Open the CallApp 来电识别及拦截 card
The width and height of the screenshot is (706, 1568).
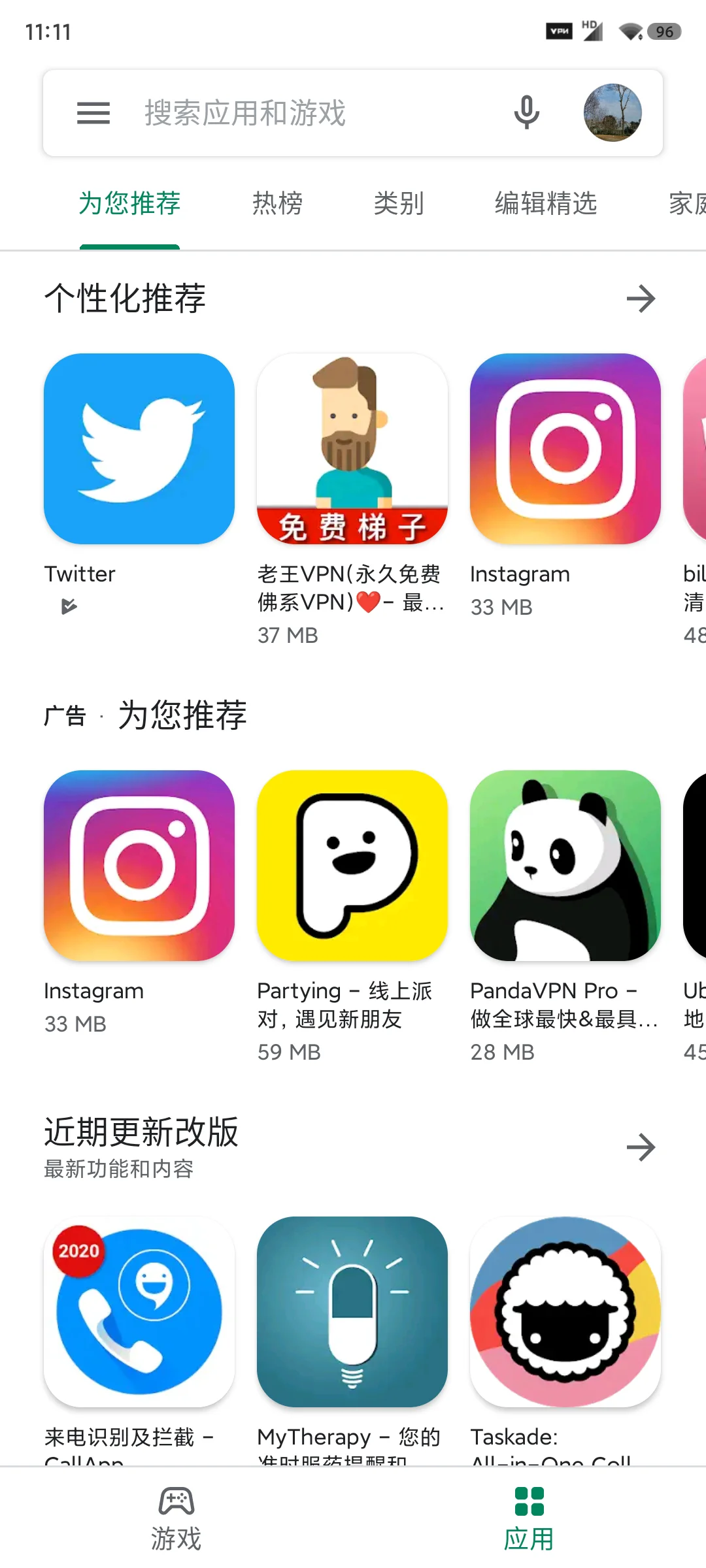pos(139,1339)
